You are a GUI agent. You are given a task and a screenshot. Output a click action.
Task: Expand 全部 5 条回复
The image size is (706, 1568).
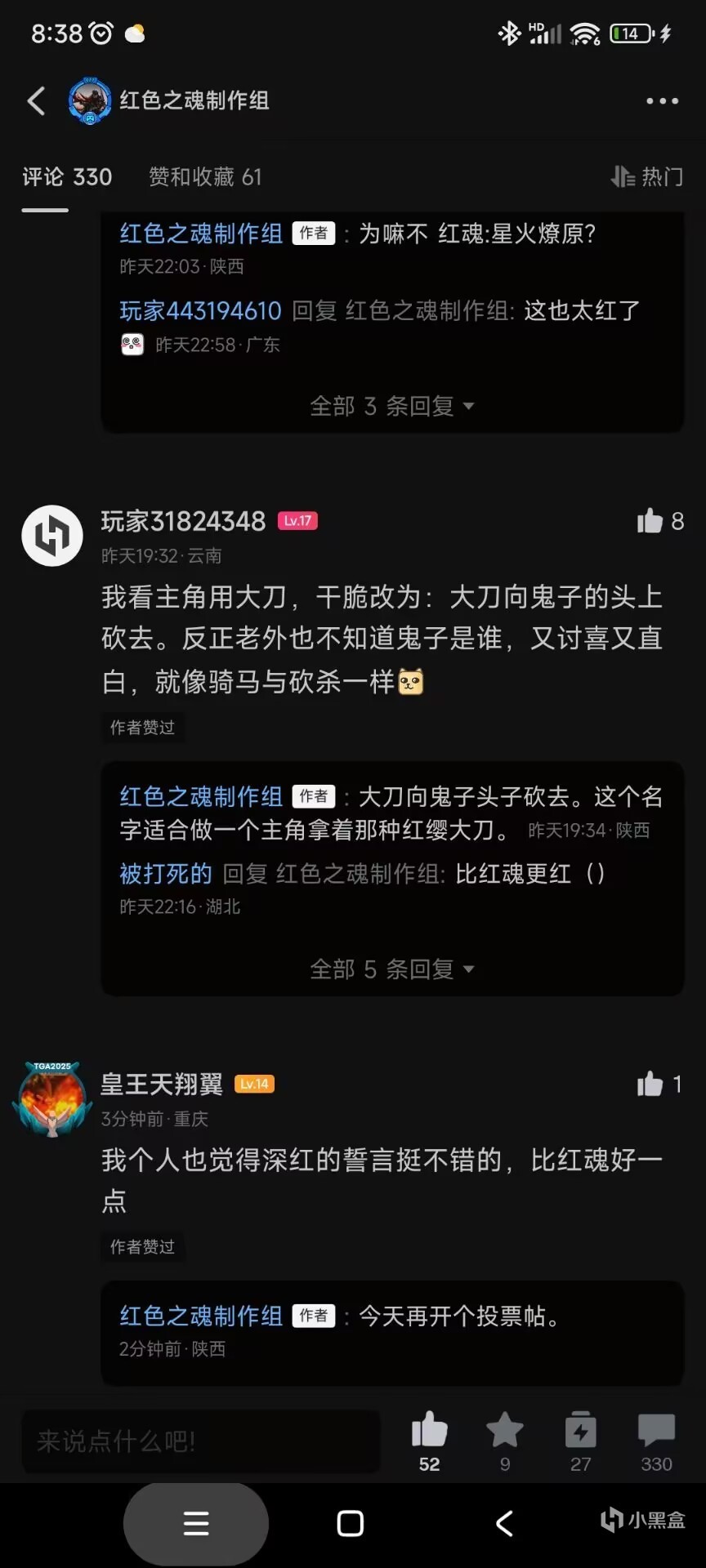(x=391, y=969)
